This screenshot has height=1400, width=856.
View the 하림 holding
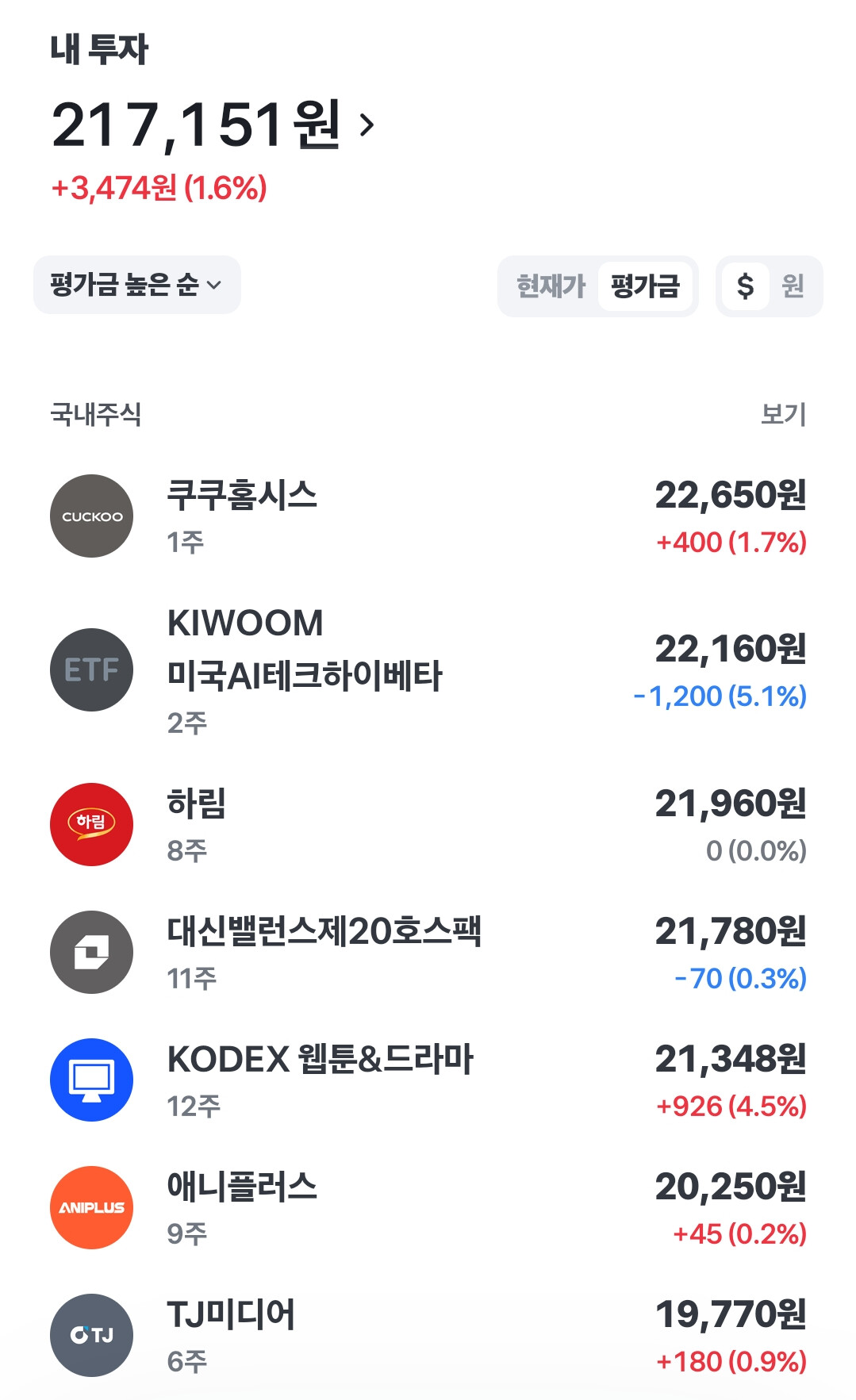pyautogui.click(x=428, y=825)
